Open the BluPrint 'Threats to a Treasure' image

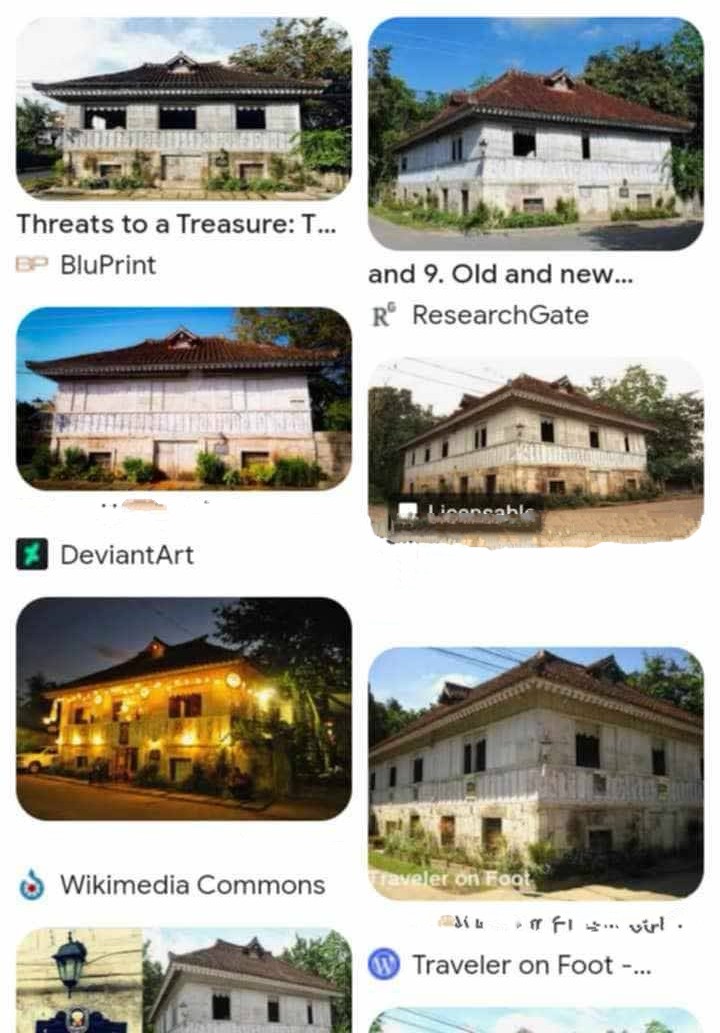click(x=183, y=108)
